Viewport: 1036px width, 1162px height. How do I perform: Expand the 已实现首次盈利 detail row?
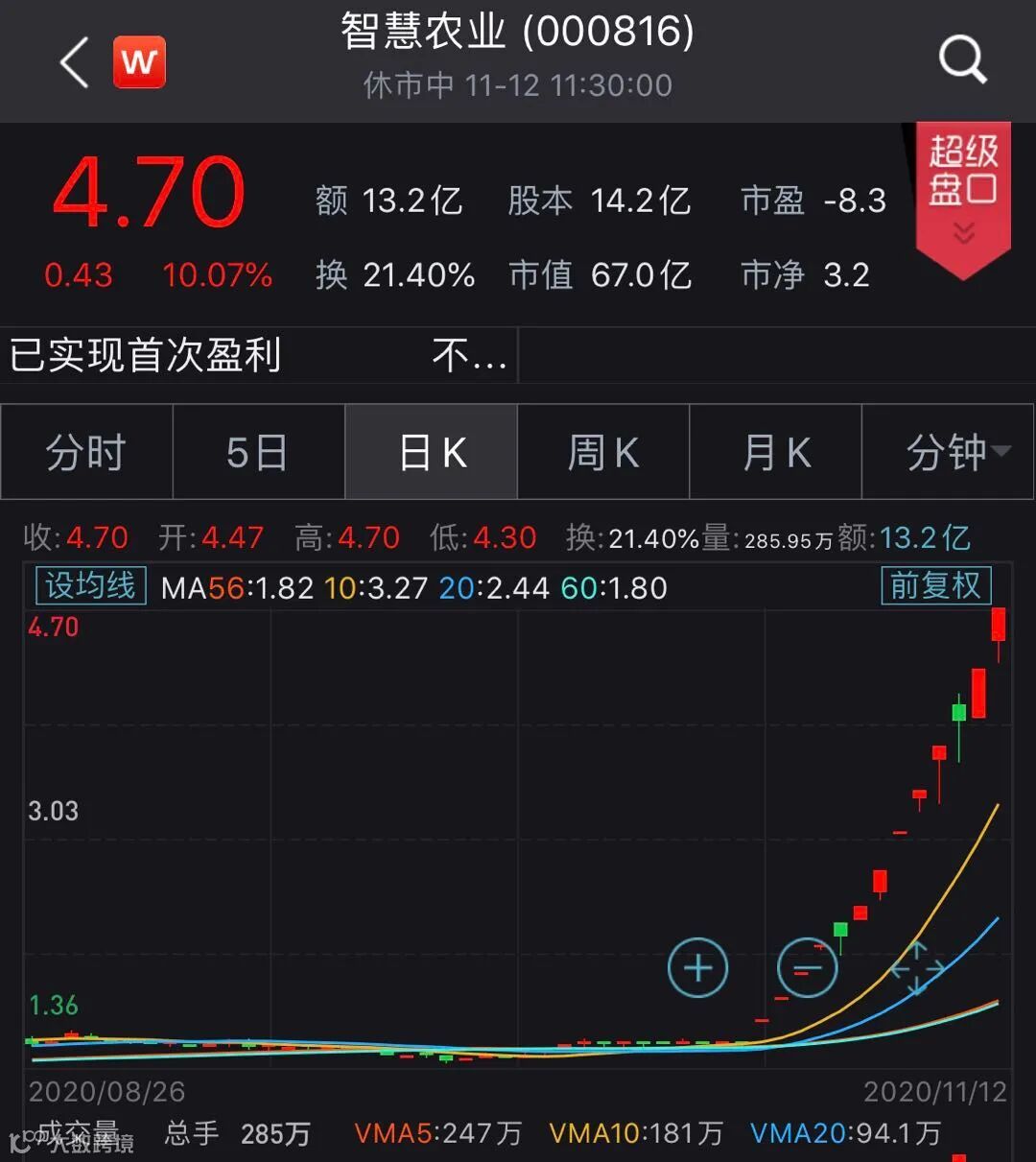click(x=144, y=354)
